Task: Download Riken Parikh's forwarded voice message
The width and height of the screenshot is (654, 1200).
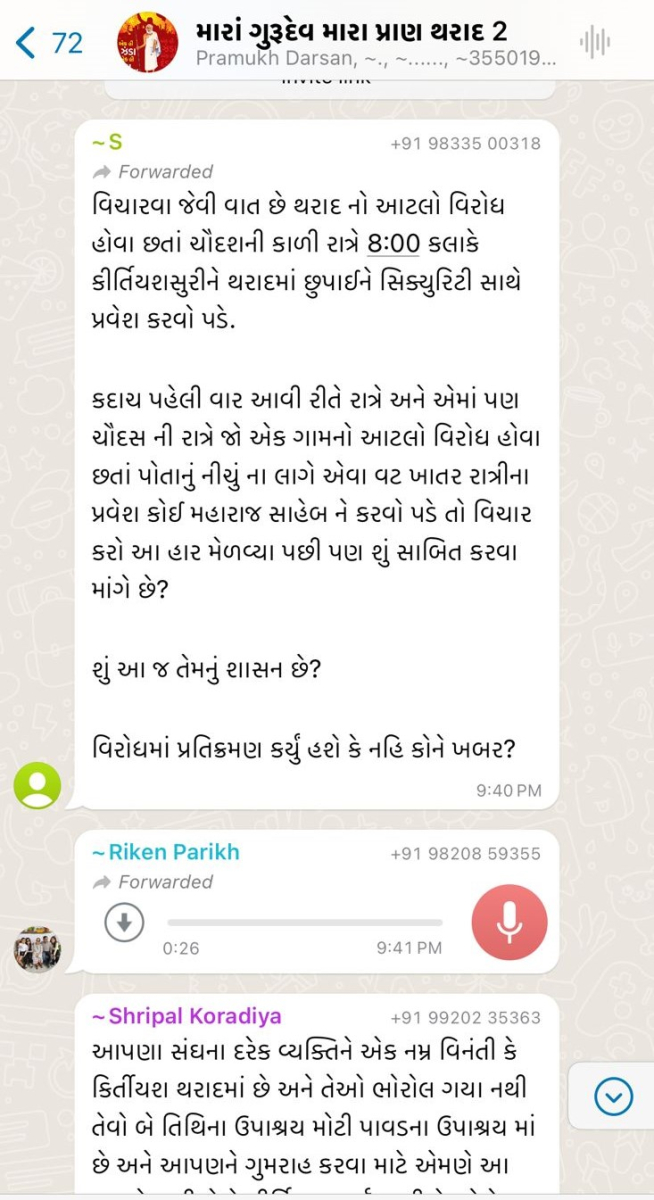Action: pos(124,921)
